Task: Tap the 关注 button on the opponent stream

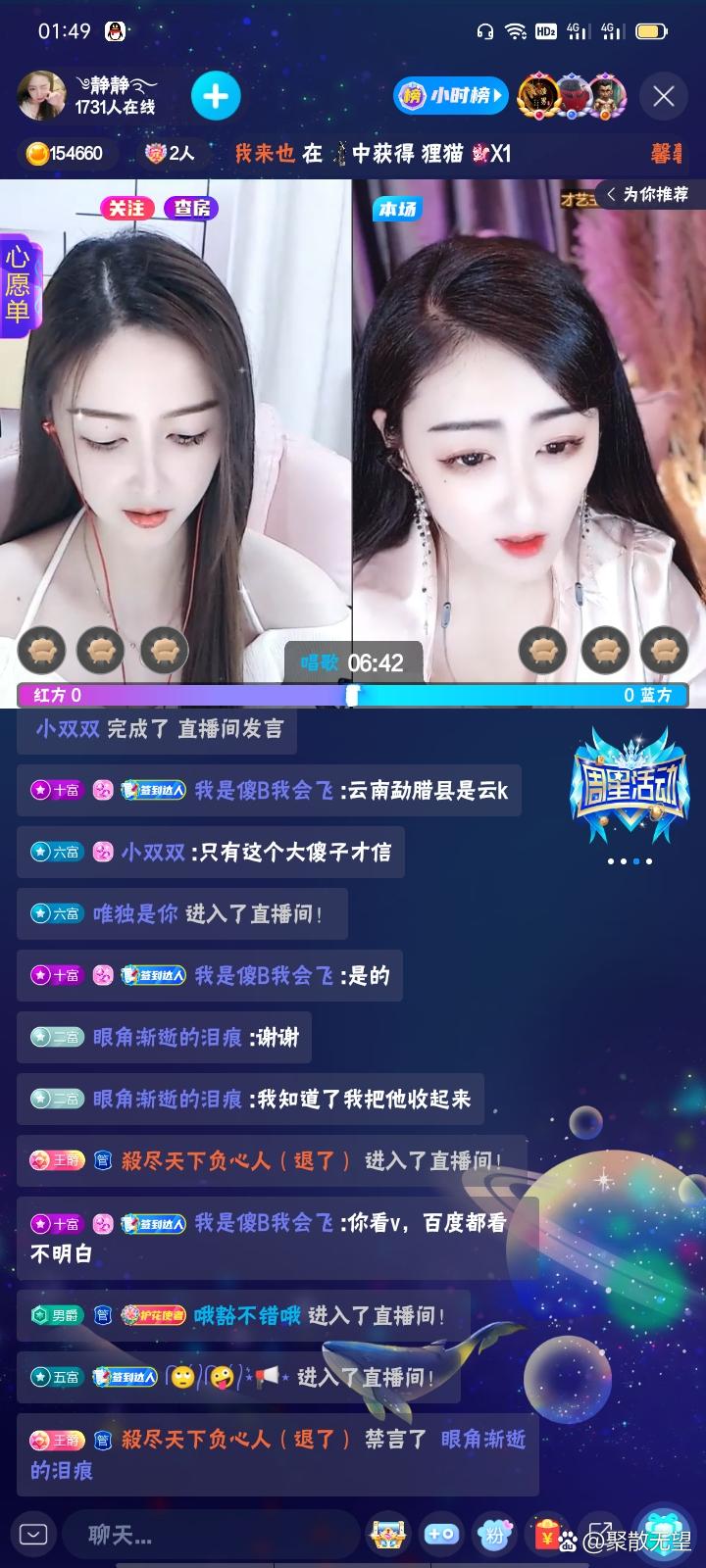Action: click(x=126, y=208)
